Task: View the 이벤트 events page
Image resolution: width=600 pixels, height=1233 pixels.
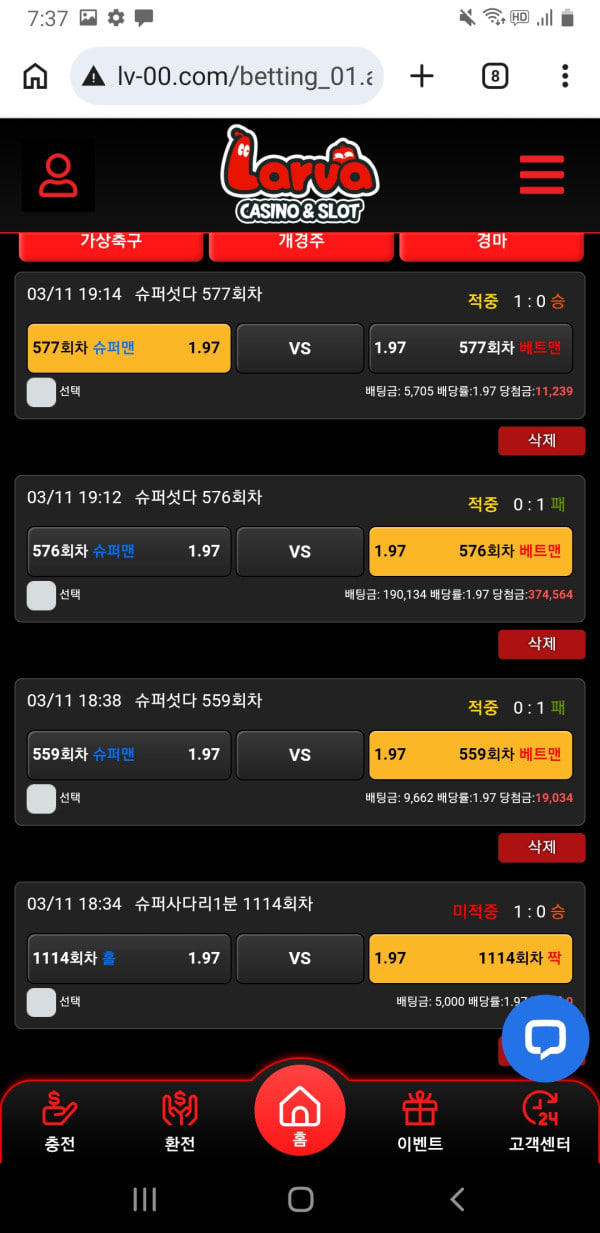Action: click(x=420, y=1122)
